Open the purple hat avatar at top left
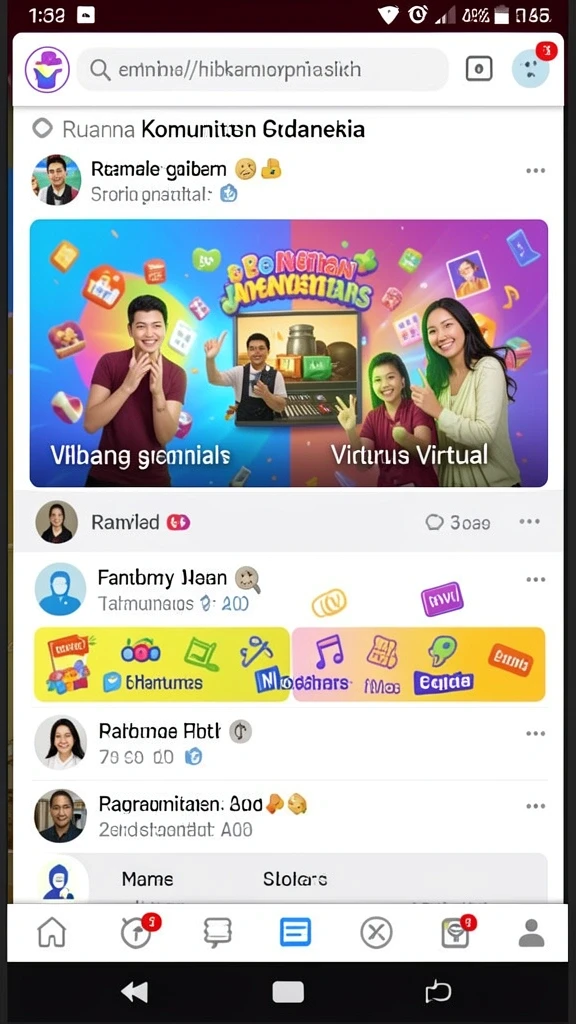This screenshot has height=1024, width=576. coord(47,69)
